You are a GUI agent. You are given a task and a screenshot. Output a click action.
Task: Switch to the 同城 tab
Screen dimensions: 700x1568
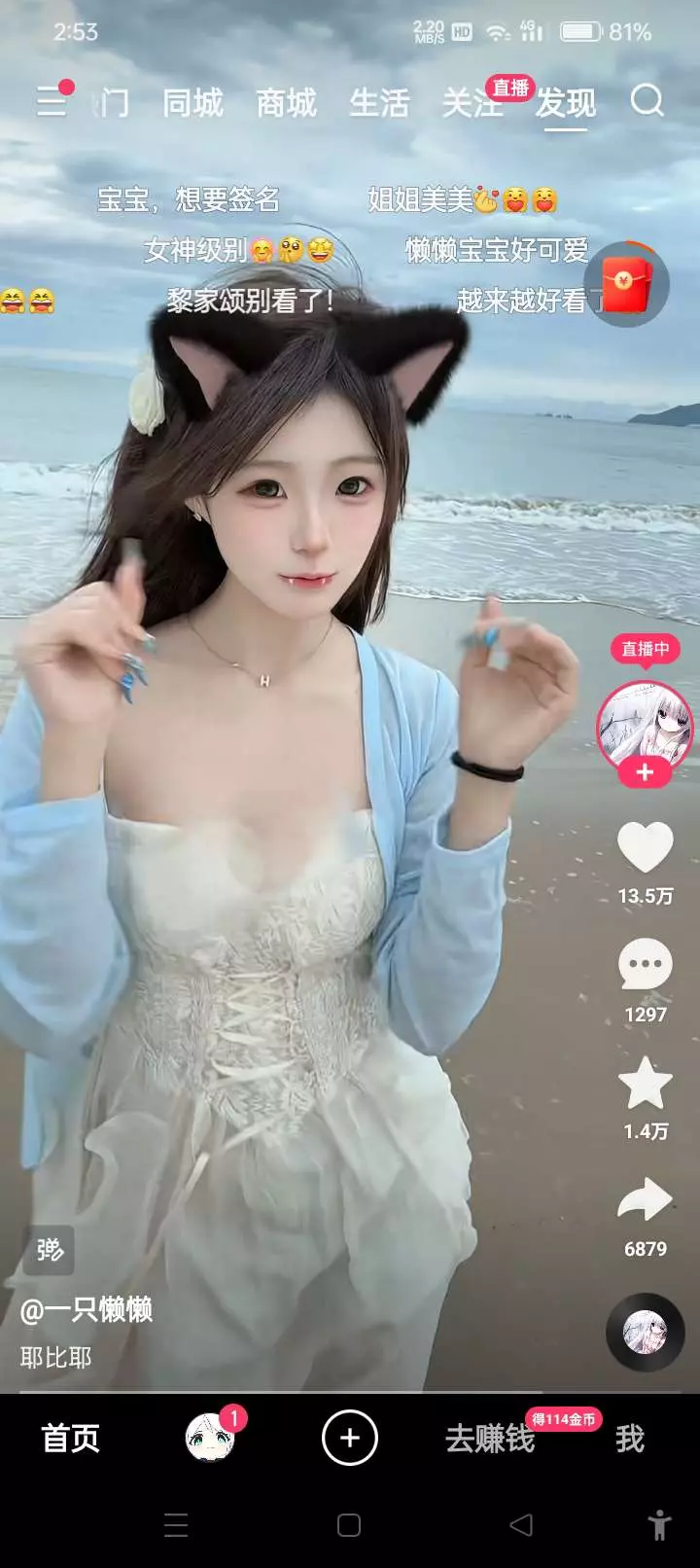click(192, 102)
